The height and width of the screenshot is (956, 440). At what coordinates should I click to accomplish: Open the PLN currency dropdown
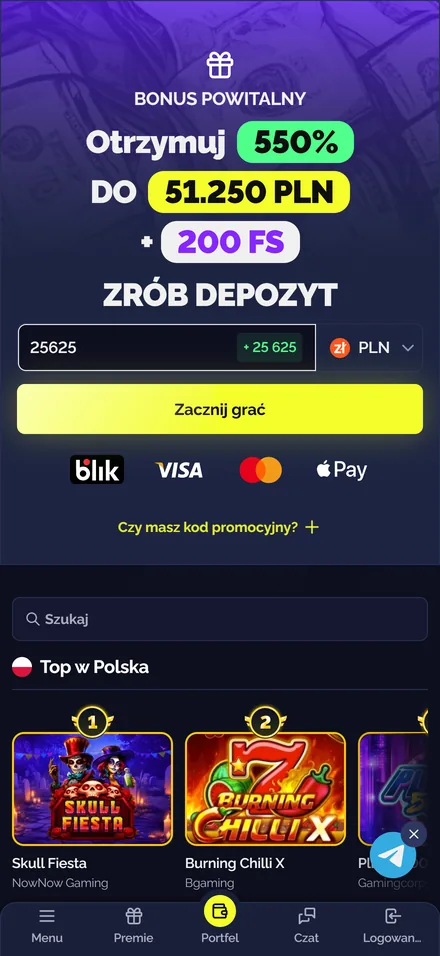[371, 348]
